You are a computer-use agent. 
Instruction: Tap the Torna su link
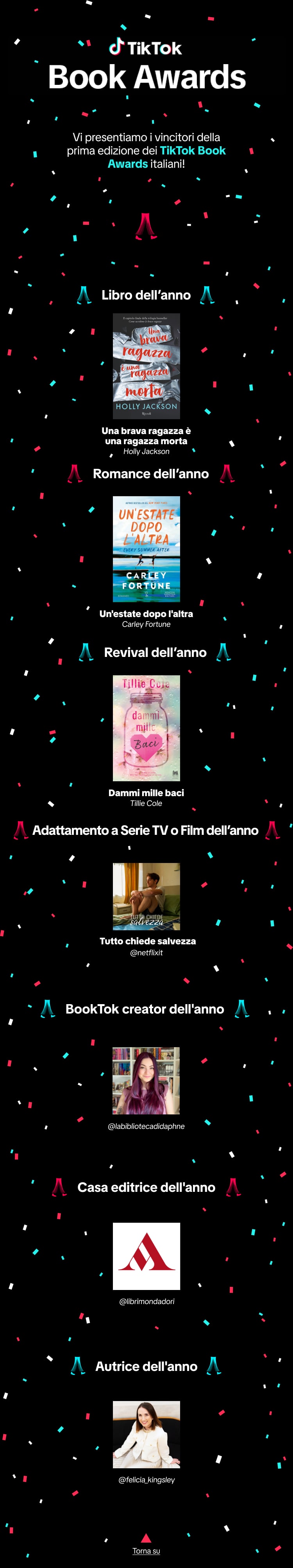tap(146, 1550)
